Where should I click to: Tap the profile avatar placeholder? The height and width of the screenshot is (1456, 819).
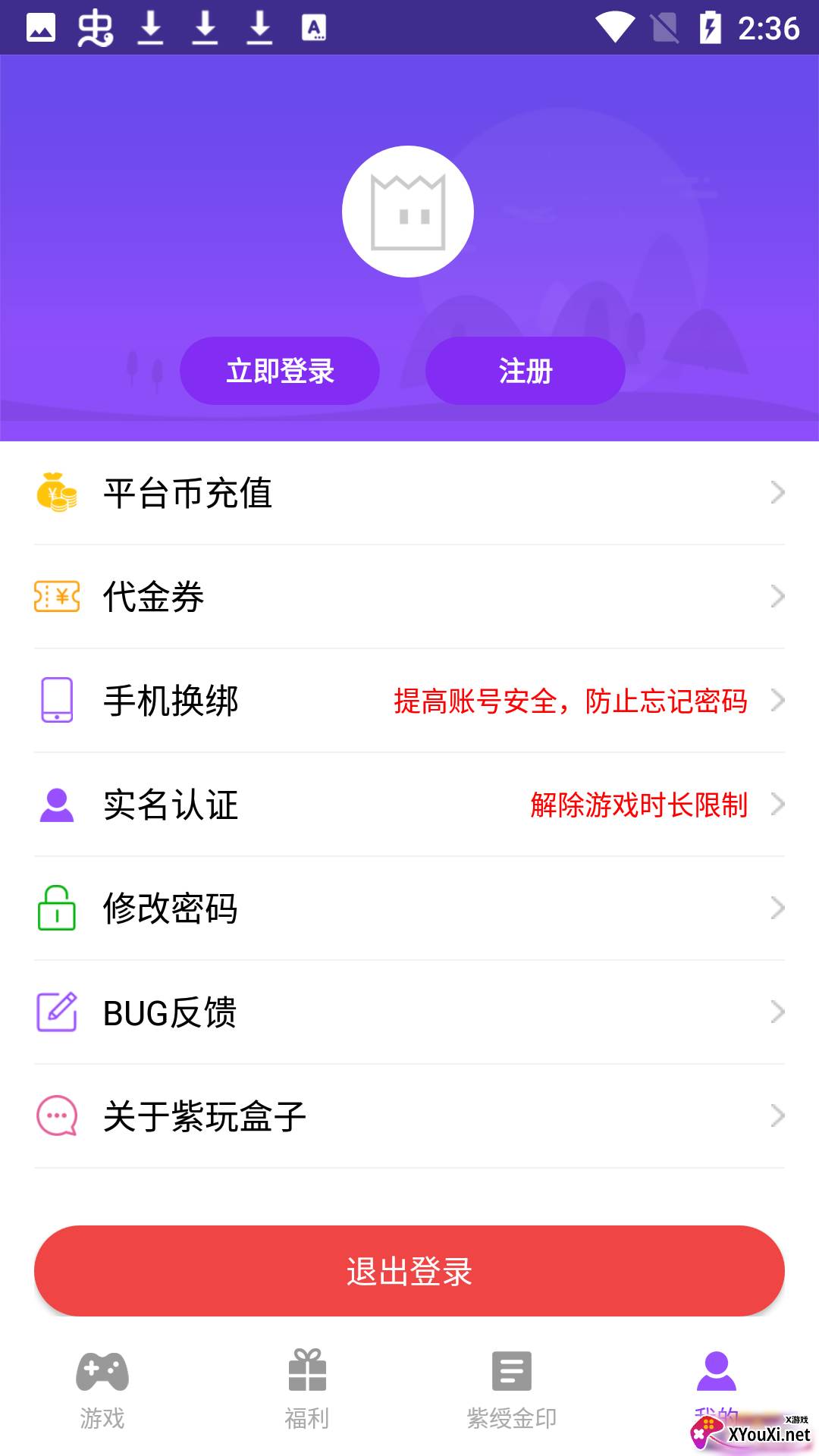(408, 212)
